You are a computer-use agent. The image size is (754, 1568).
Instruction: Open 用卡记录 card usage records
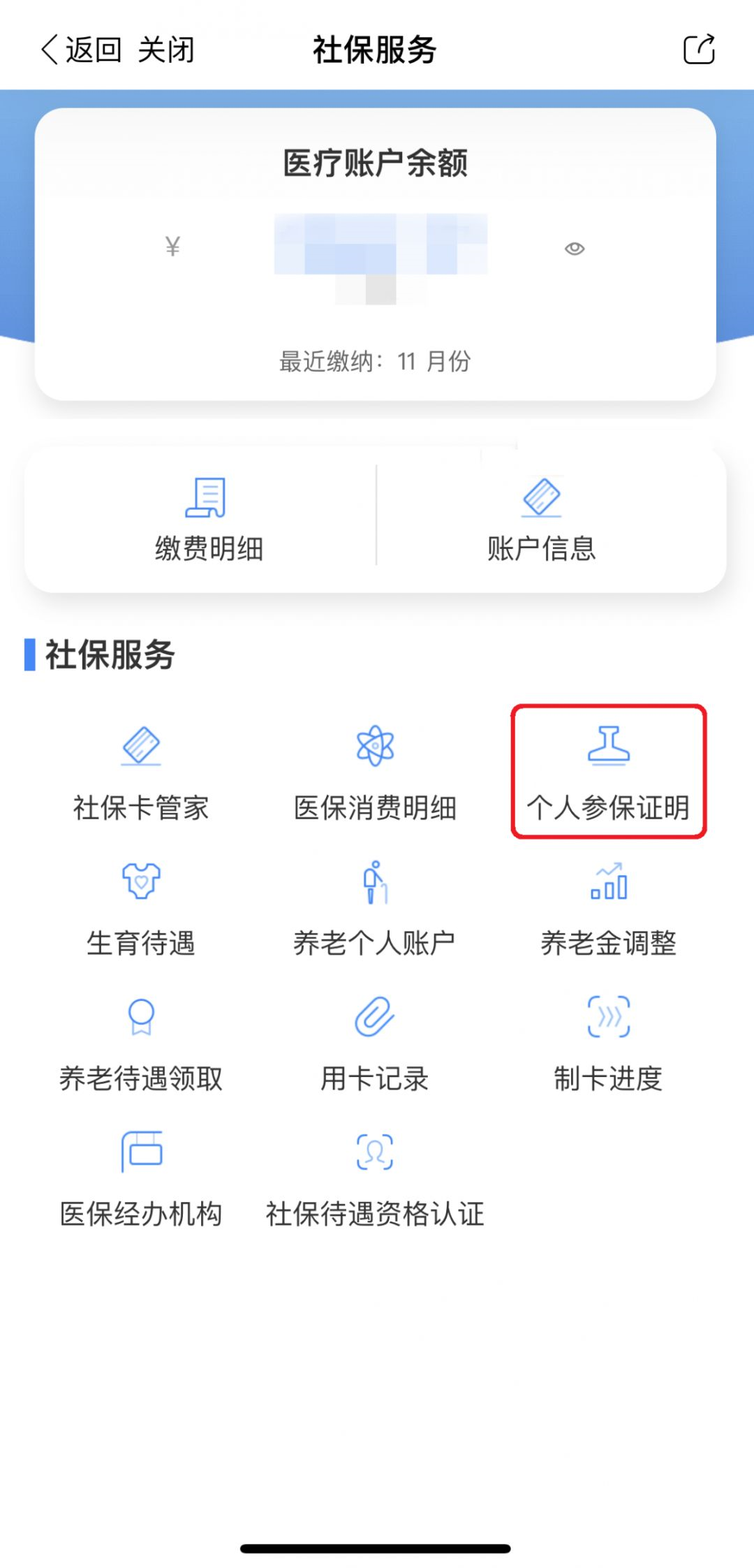point(375,1044)
